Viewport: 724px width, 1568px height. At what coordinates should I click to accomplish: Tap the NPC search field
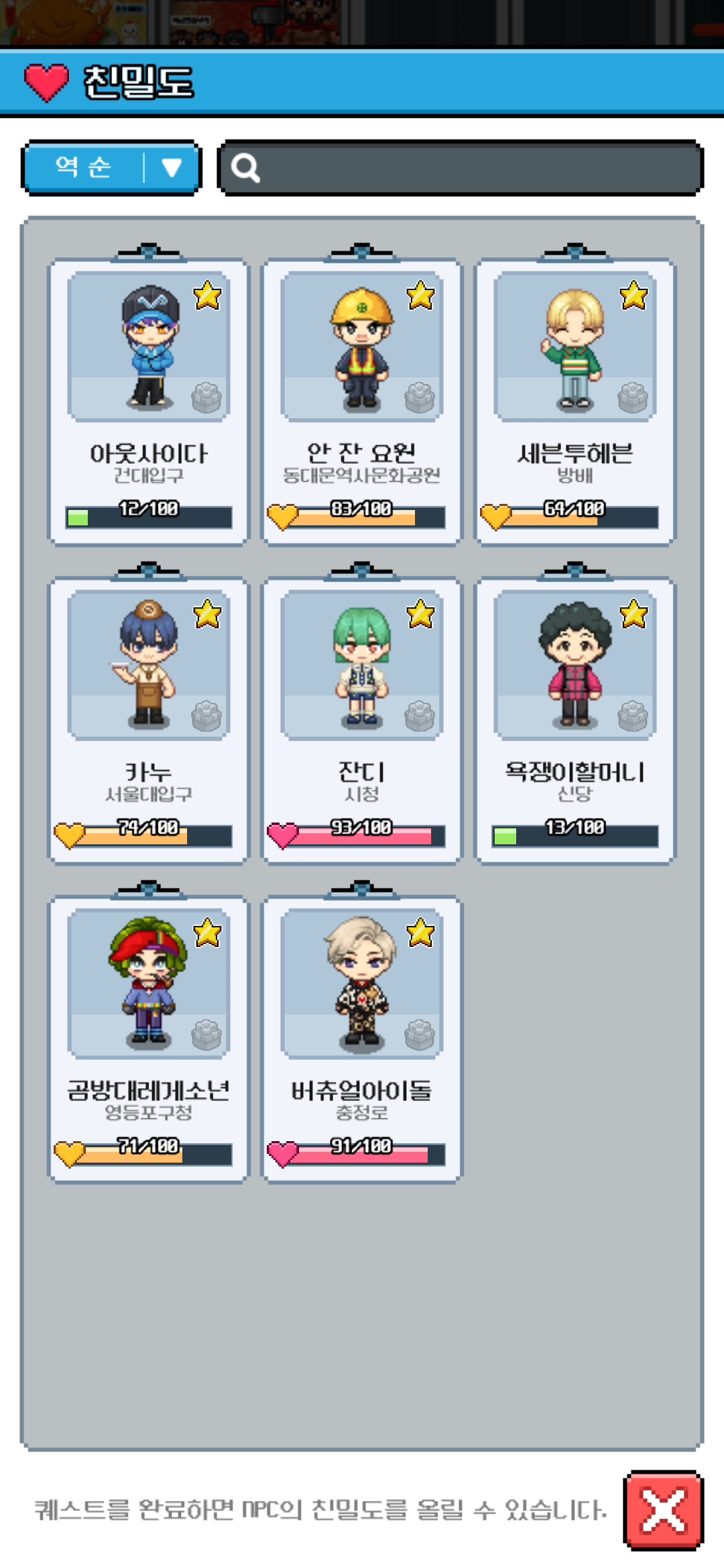pyautogui.click(x=460, y=168)
